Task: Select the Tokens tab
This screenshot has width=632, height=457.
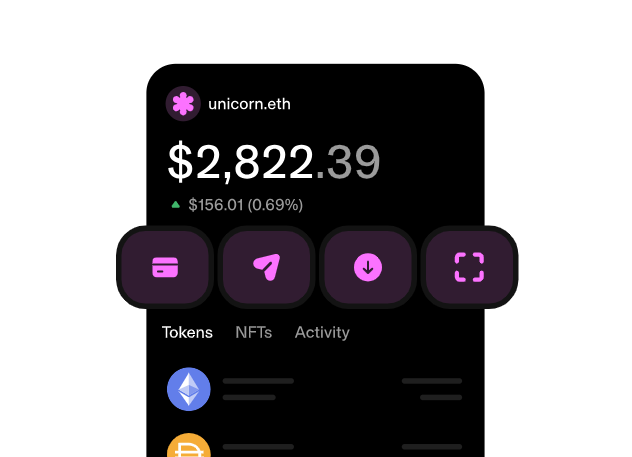Action: point(187,332)
